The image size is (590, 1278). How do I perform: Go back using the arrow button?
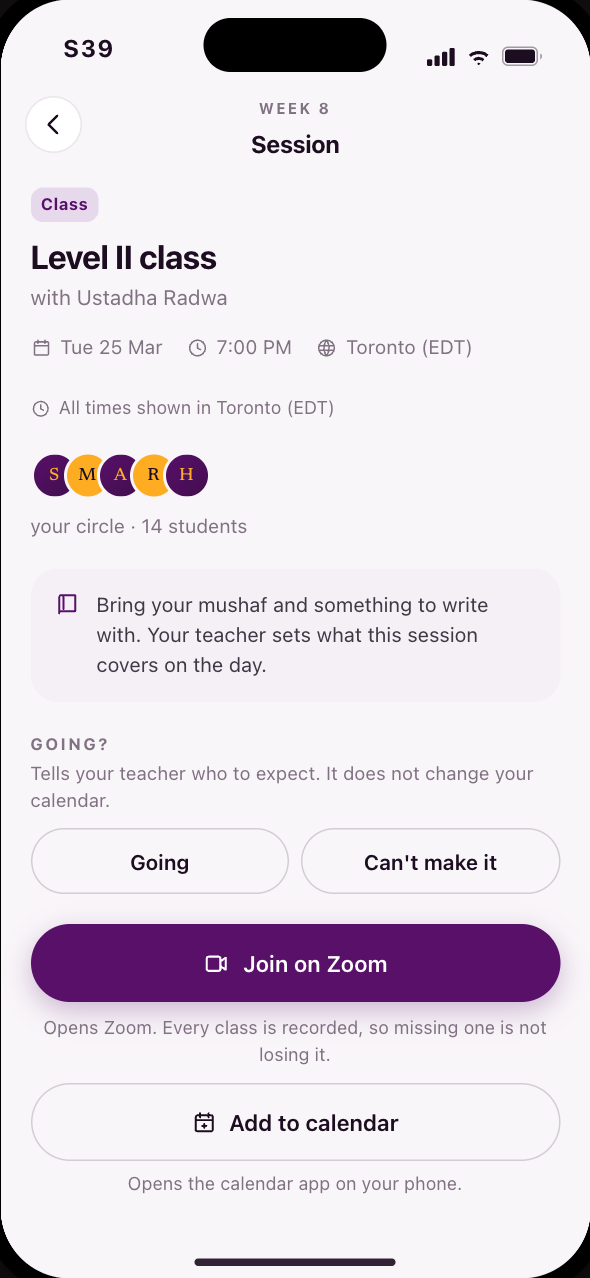[53, 125]
